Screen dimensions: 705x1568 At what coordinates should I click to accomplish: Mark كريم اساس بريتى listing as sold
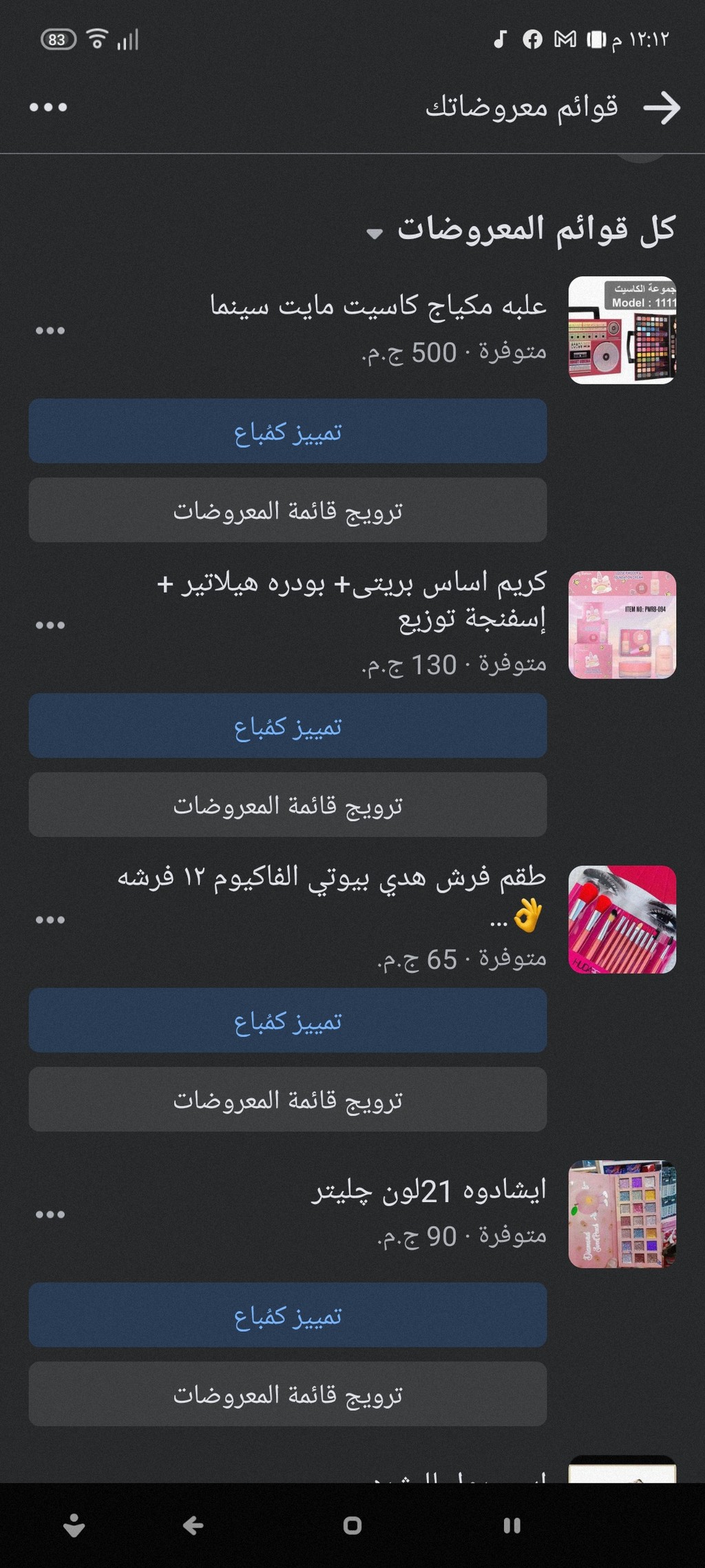[x=288, y=726]
